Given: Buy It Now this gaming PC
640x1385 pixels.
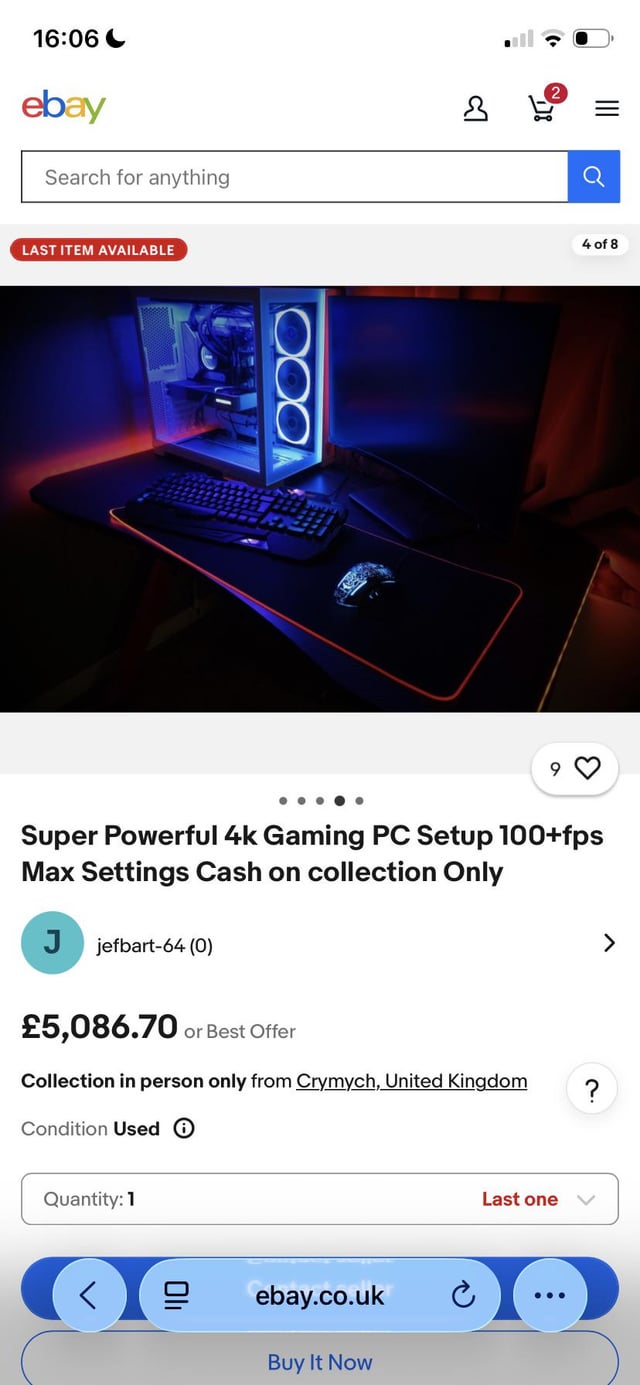Looking at the screenshot, I should coord(320,1362).
